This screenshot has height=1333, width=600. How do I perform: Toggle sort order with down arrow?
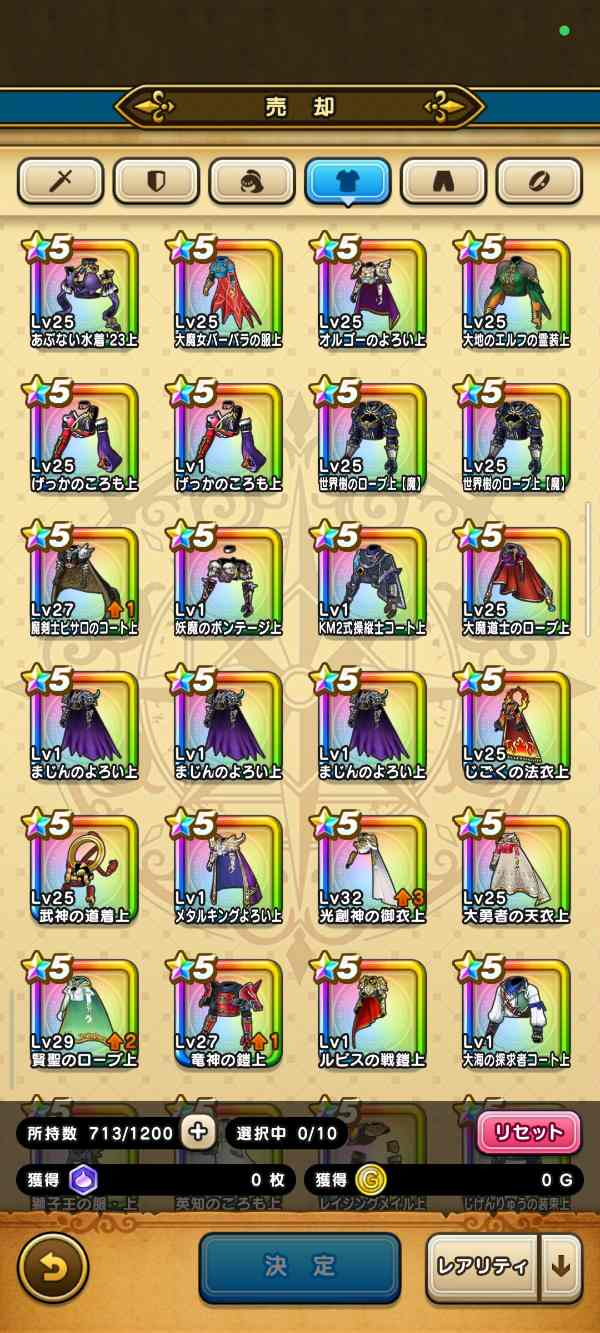tap(561, 1267)
